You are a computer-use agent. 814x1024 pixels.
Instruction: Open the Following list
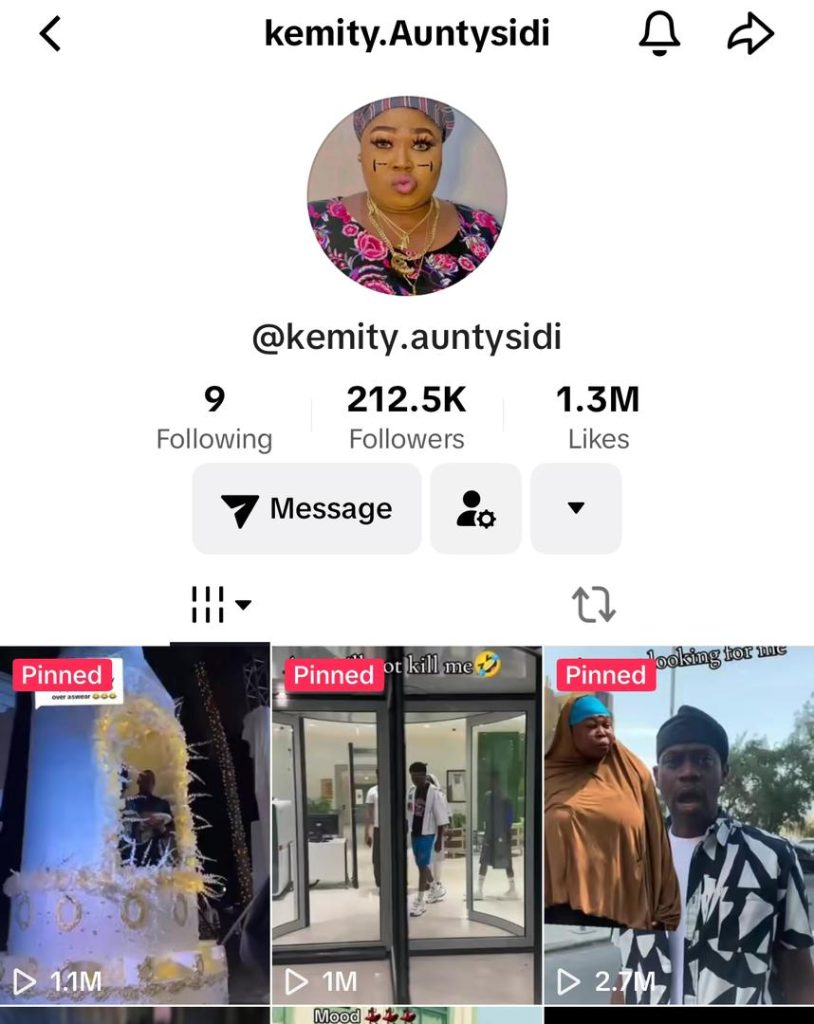(214, 419)
